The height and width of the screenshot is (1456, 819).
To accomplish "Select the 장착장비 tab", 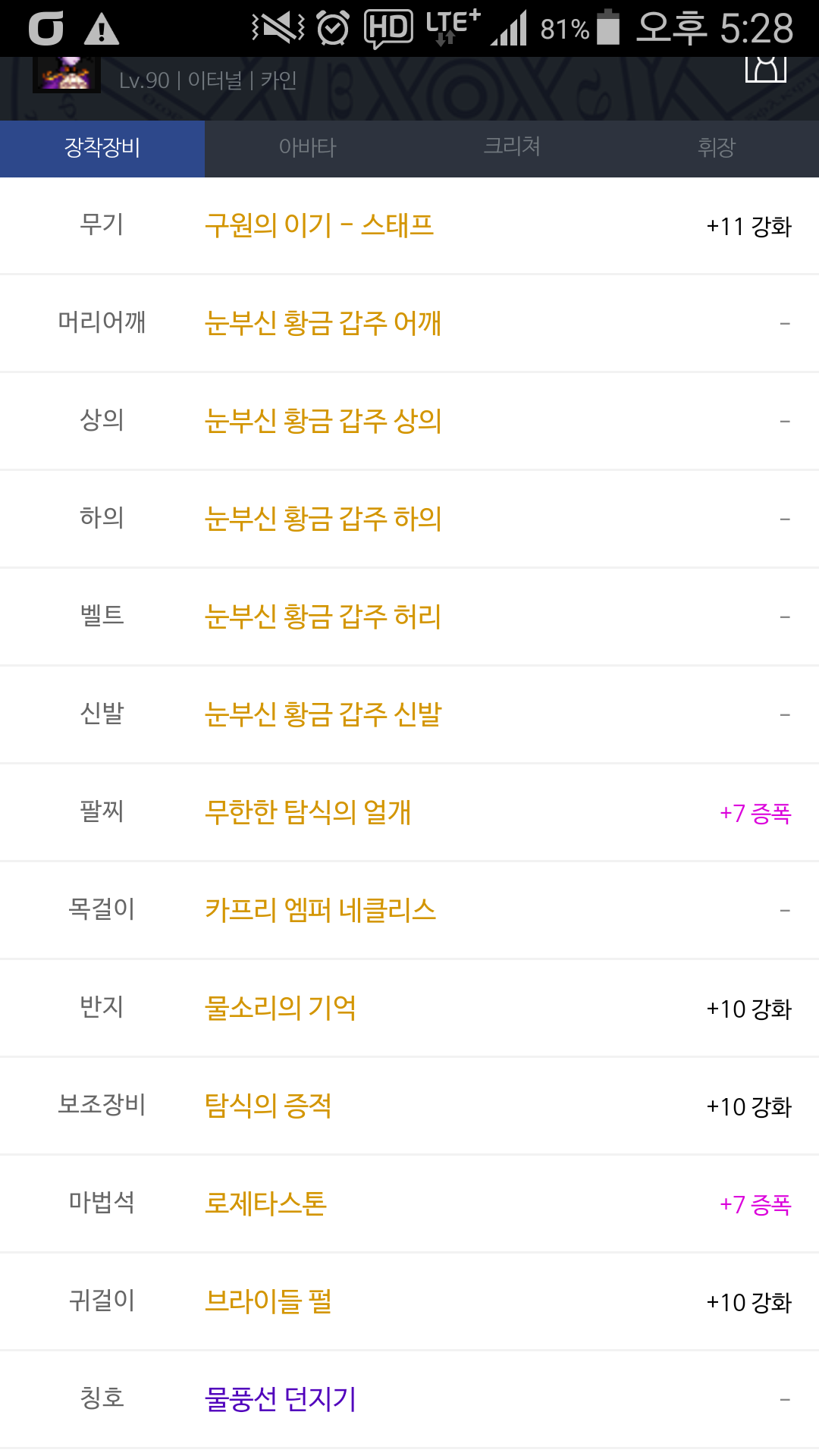I will tap(102, 148).
